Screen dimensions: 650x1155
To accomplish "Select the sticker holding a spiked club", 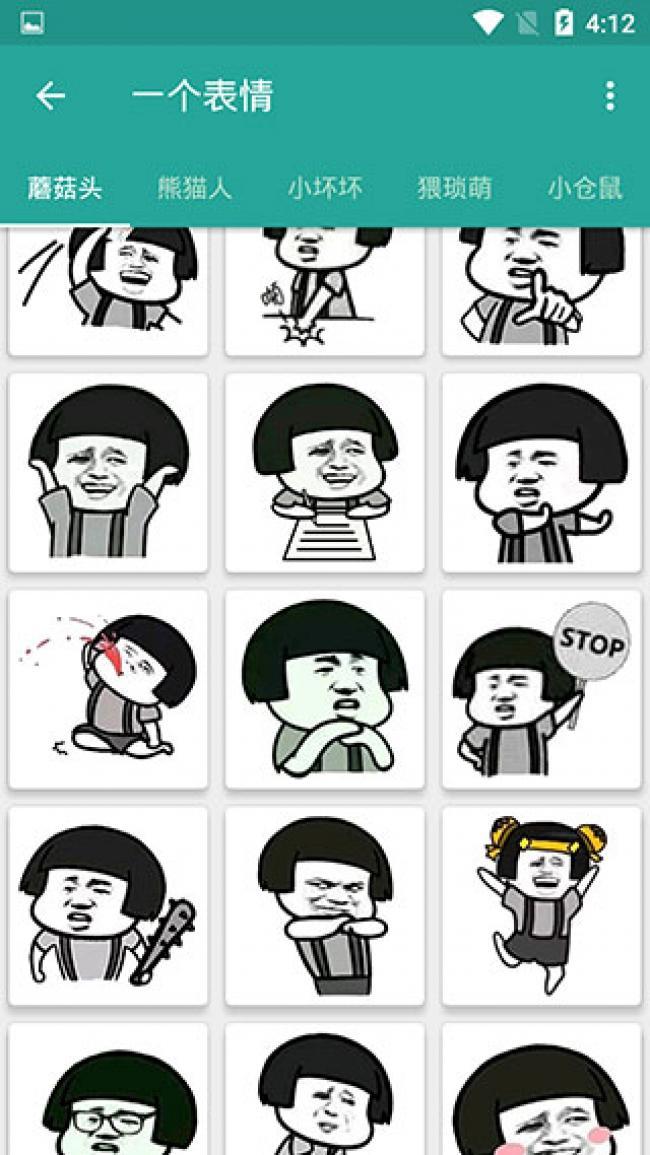I will click(x=108, y=905).
